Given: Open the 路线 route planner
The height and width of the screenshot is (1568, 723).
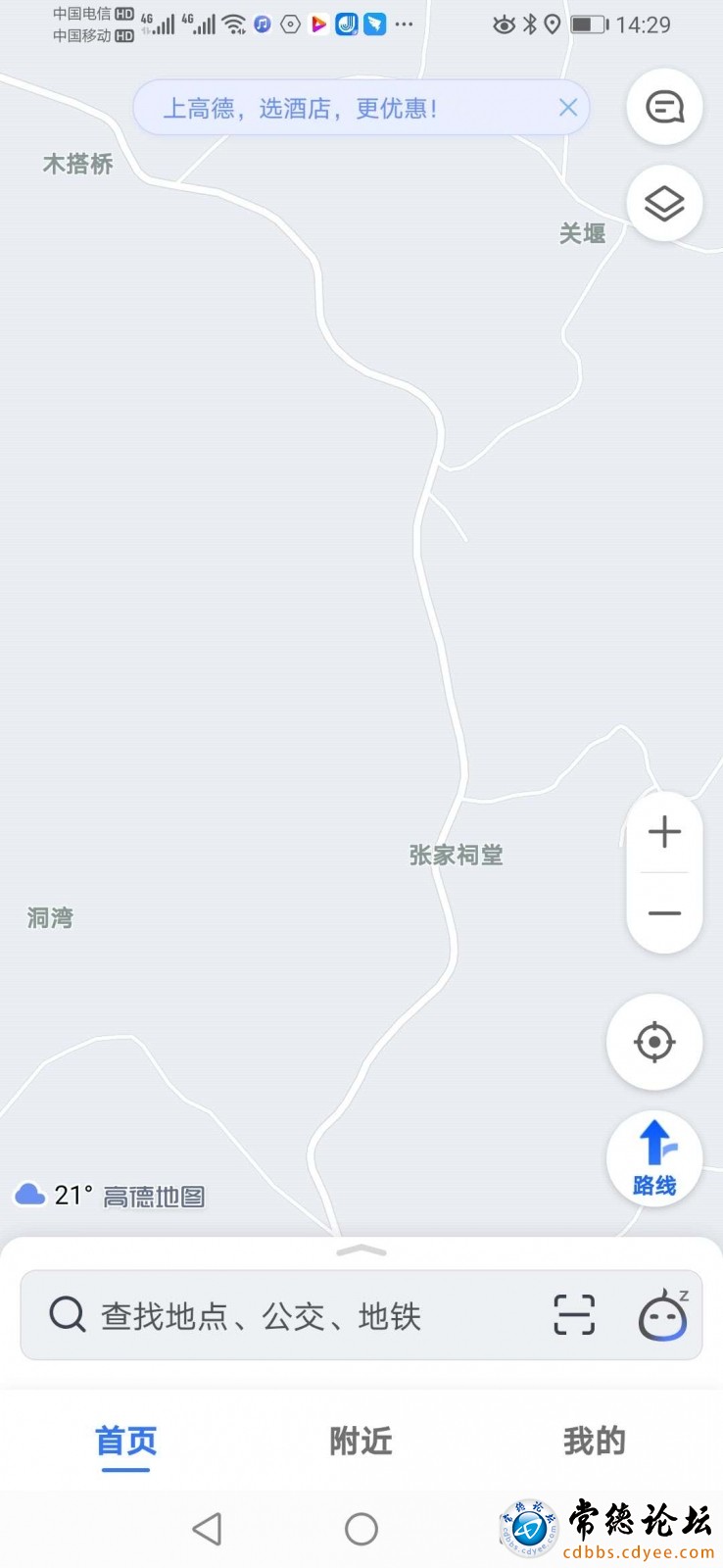Looking at the screenshot, I should 654,1158.
